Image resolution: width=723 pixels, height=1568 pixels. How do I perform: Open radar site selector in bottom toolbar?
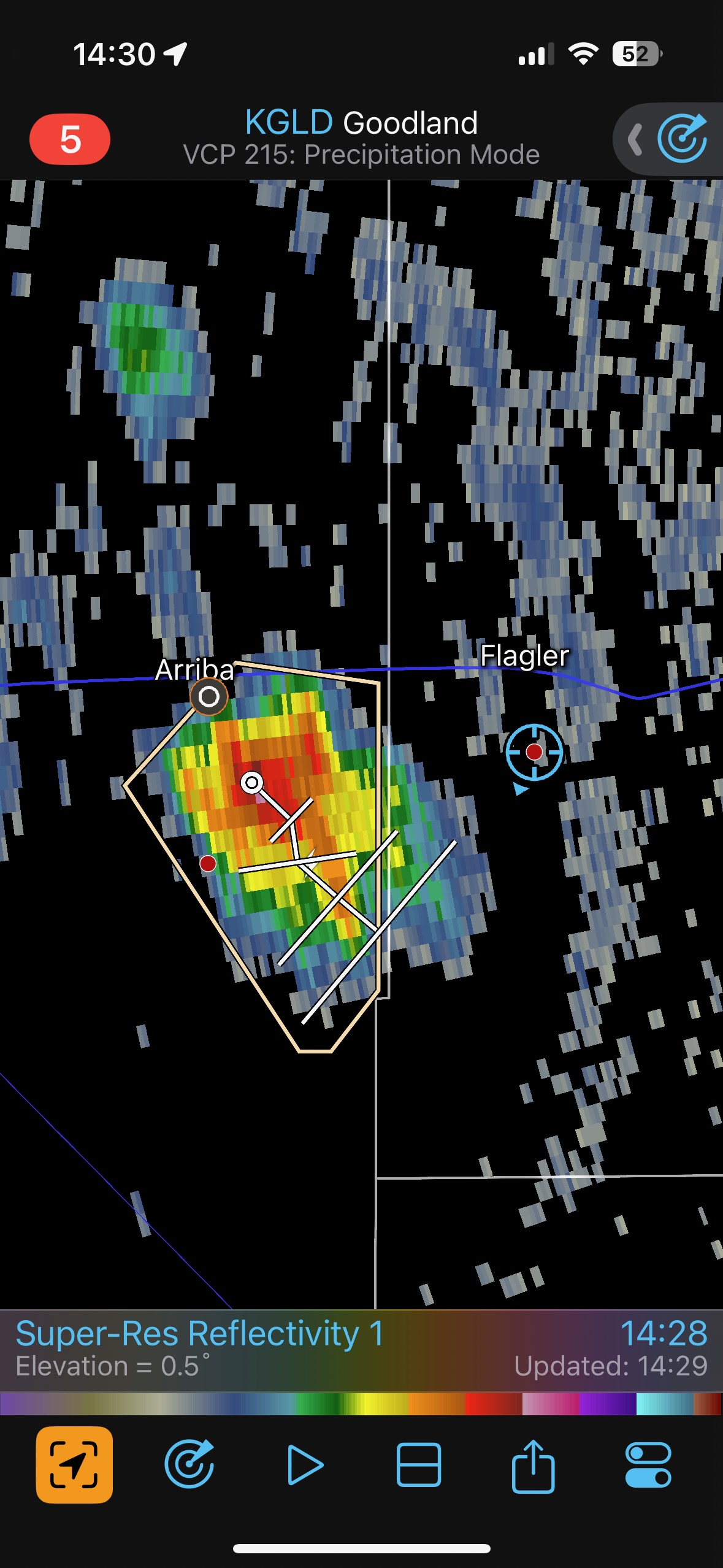[189, 1465]
